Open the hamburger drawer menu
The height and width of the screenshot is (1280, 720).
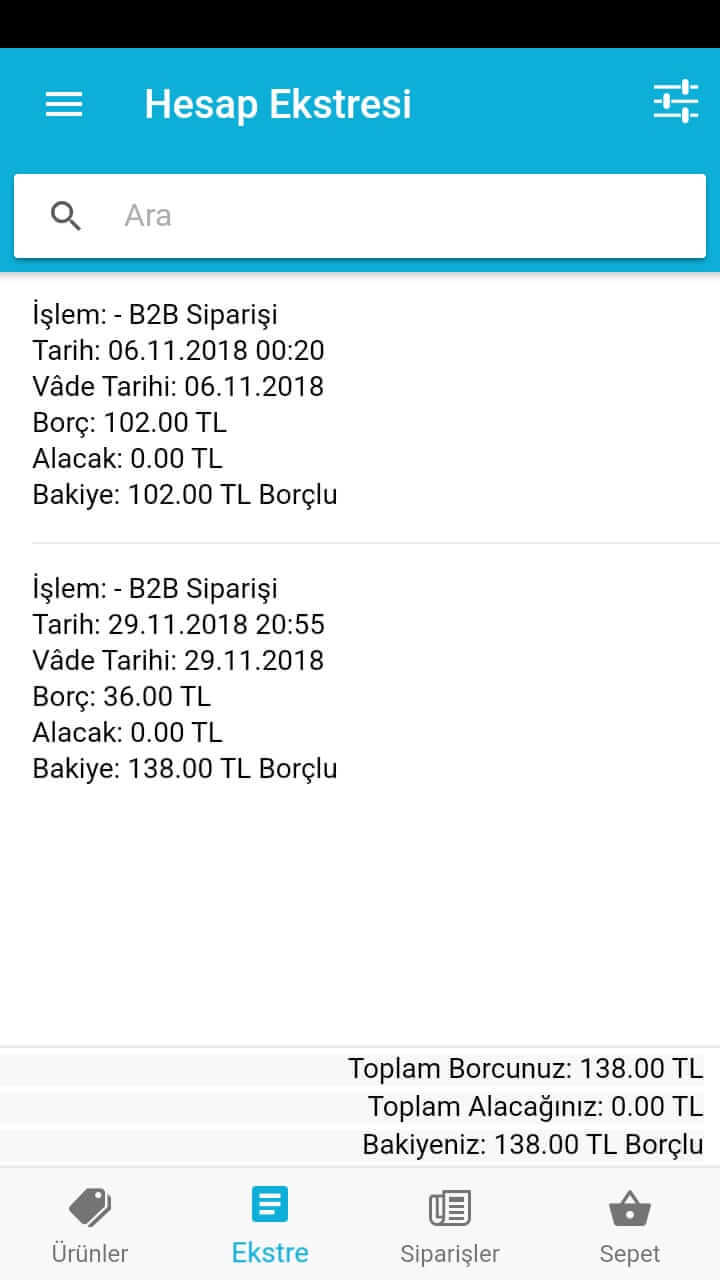pyautogui.click(x=64, y=104)
